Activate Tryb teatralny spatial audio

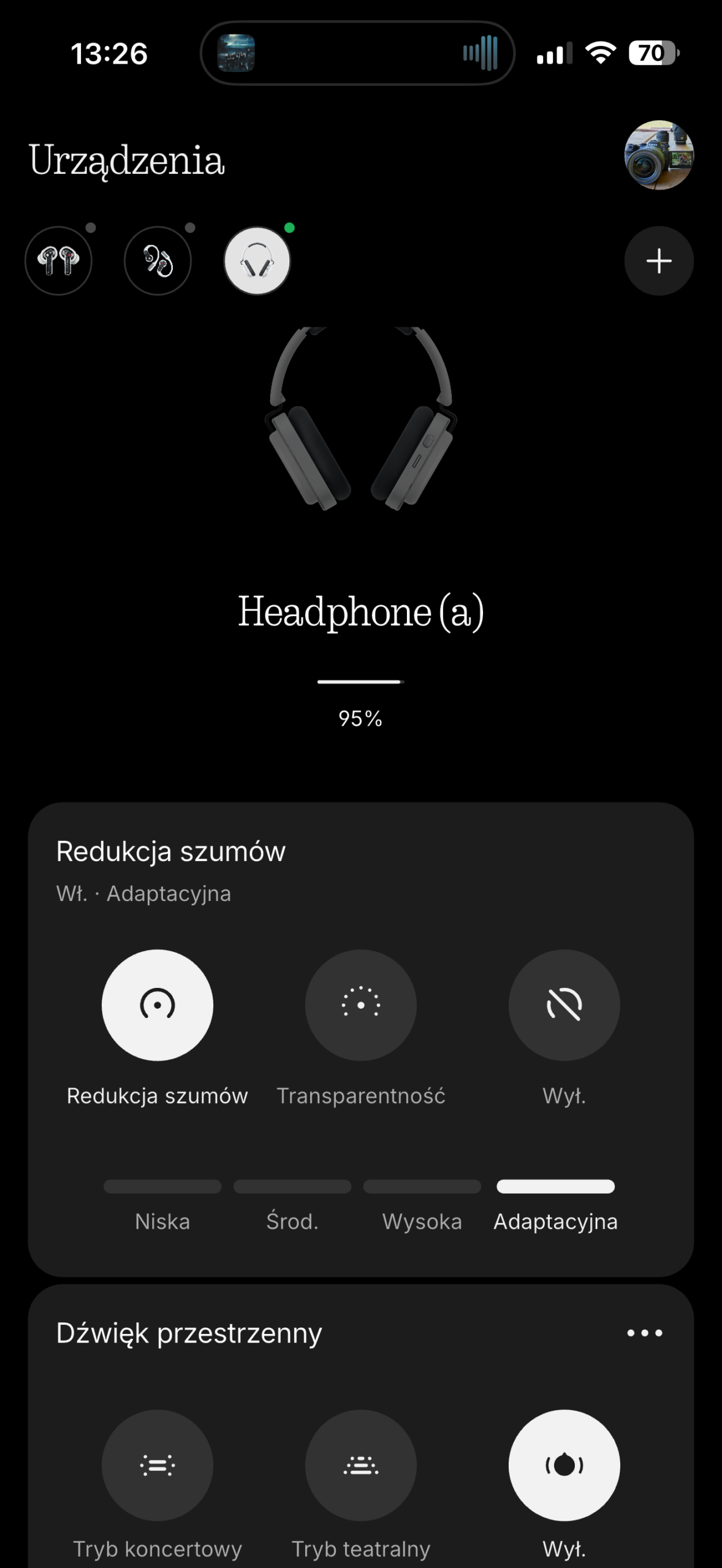coord(360,1465)
